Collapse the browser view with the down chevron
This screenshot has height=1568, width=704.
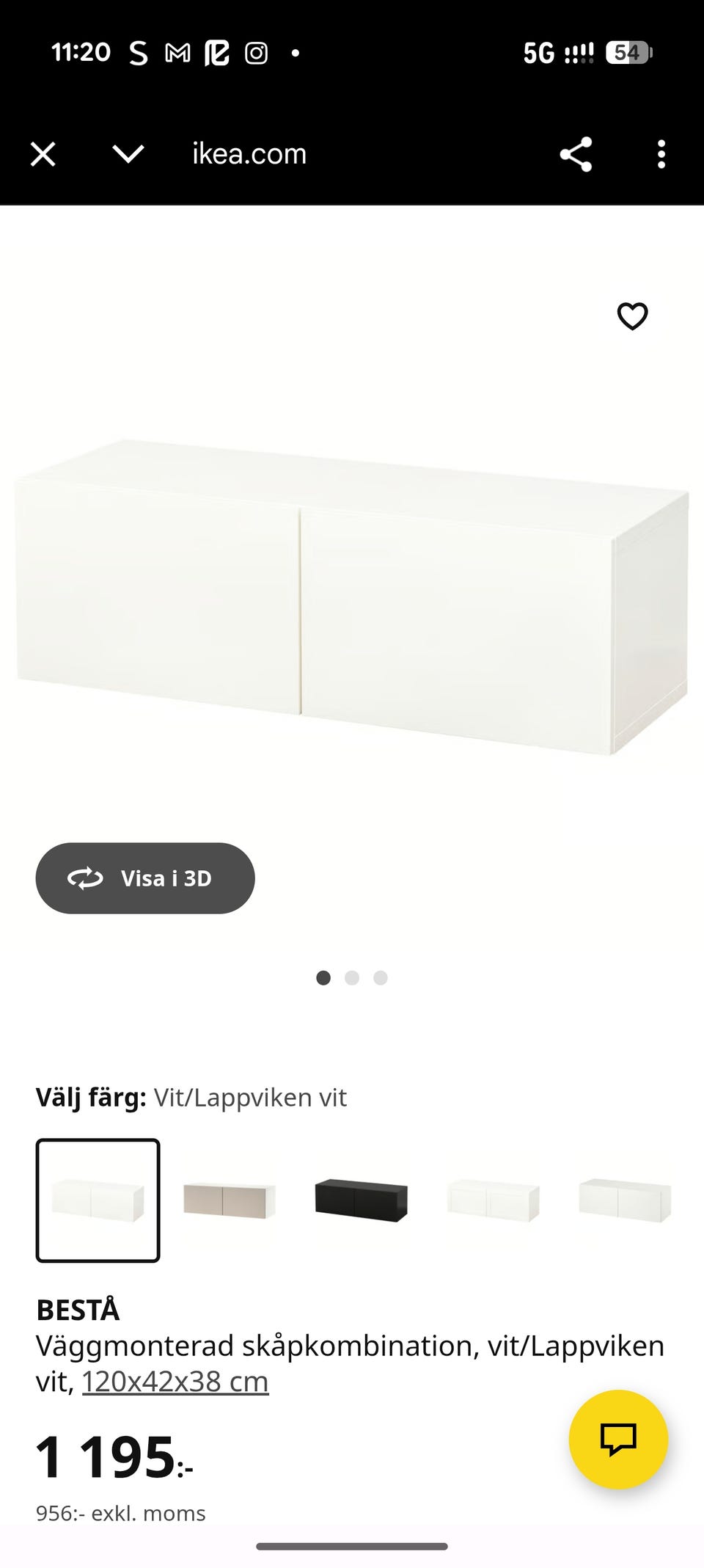[126, 154]
